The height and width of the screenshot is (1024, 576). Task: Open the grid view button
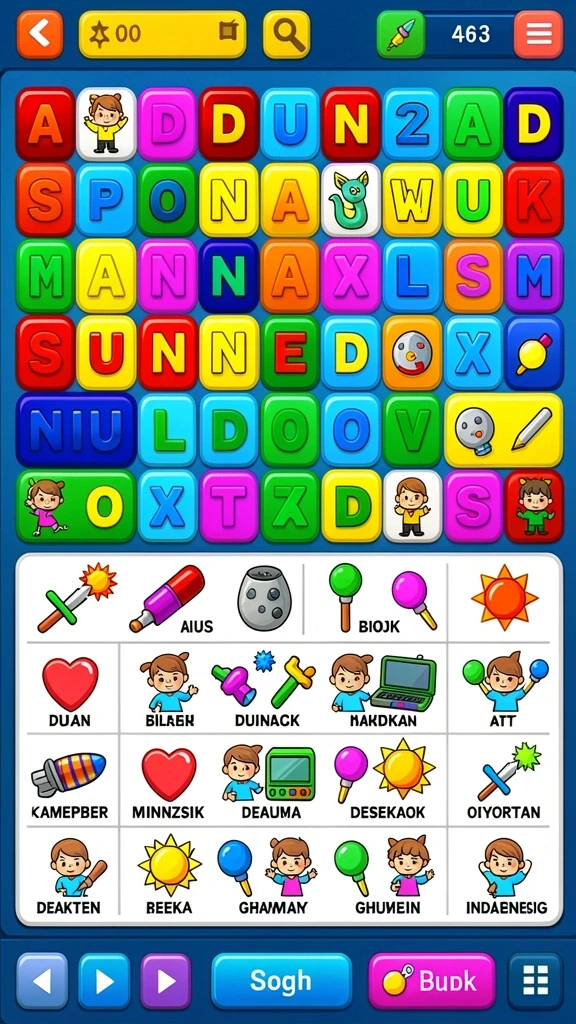pos(535,980)
